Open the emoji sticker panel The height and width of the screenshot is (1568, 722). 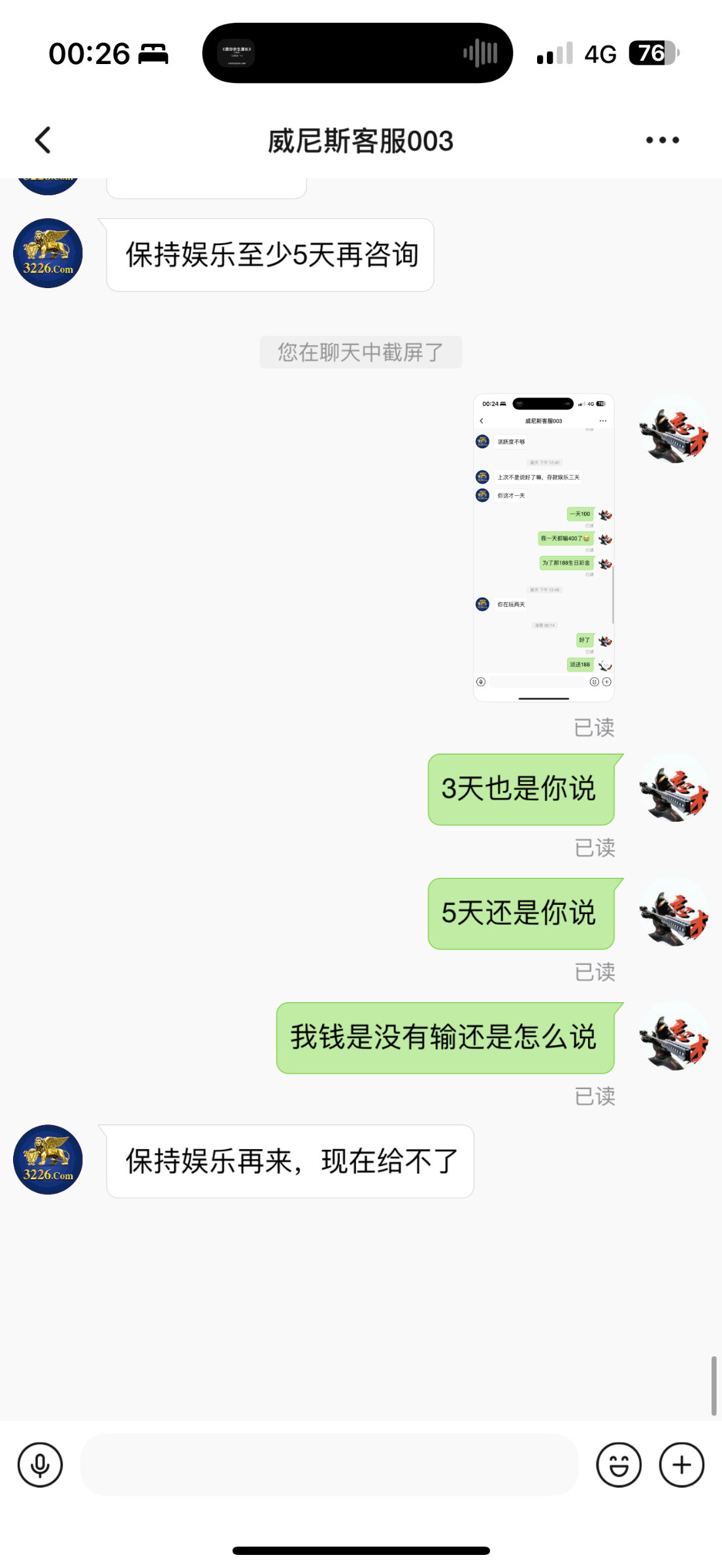[618, 1465]
